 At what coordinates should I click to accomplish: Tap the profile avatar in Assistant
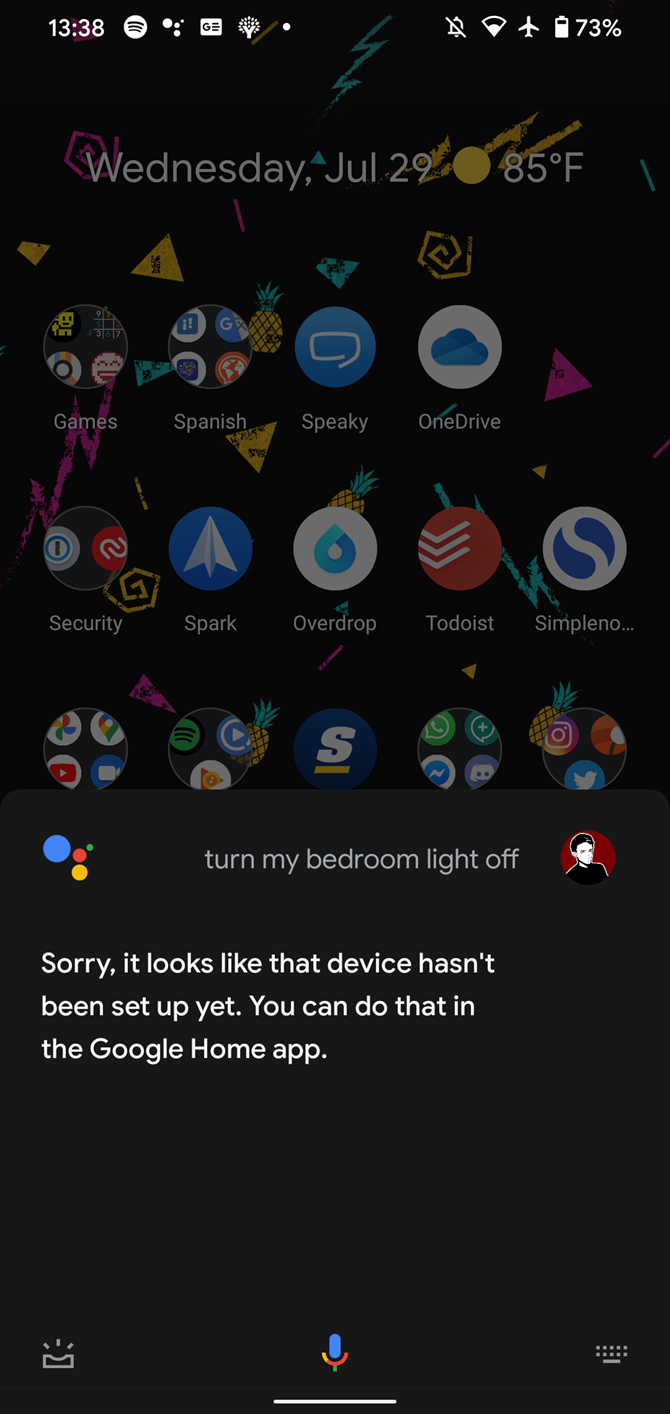click(x=588, y=858)
